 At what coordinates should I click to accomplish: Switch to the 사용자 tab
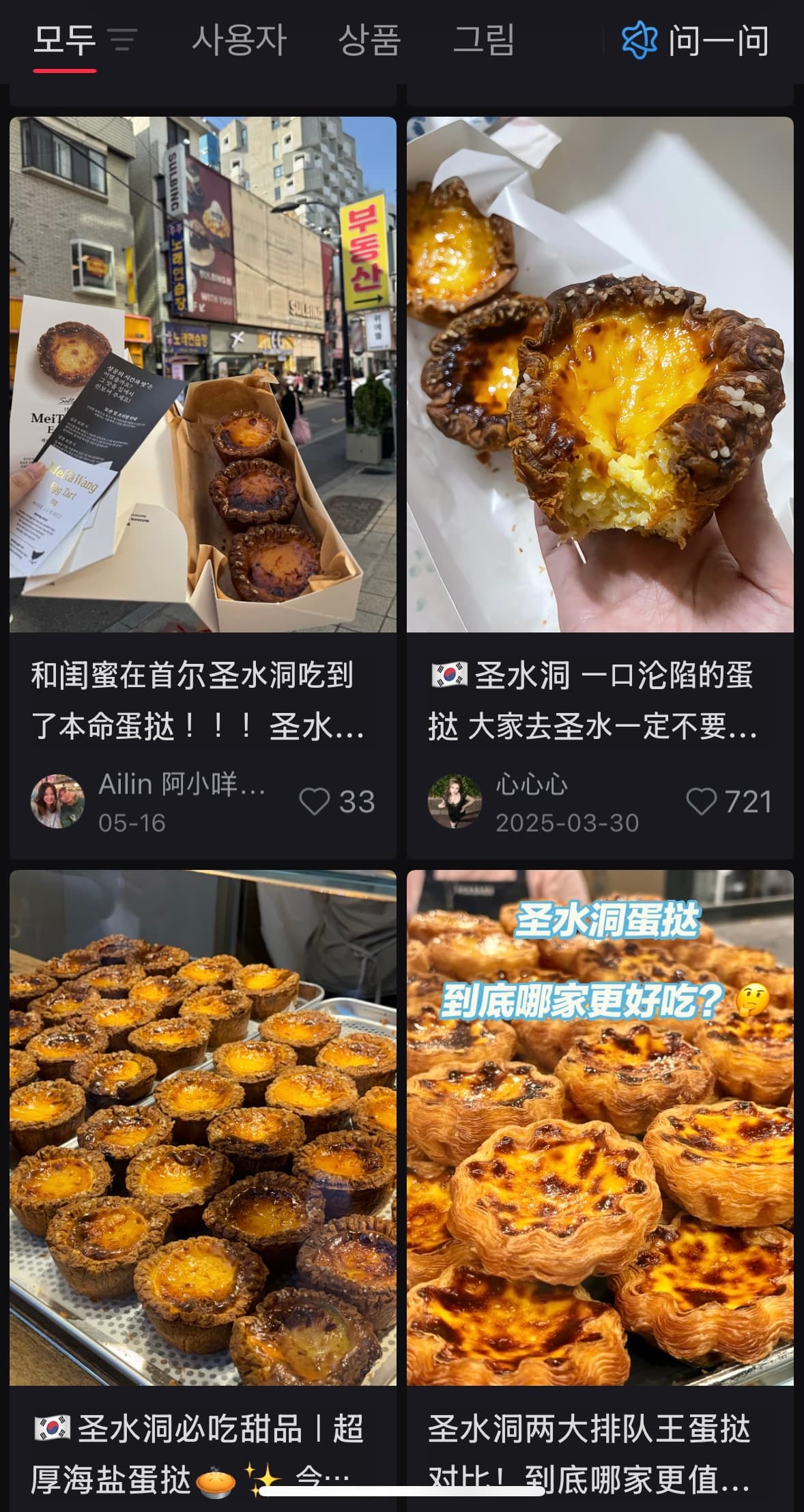tap(239, 40)
